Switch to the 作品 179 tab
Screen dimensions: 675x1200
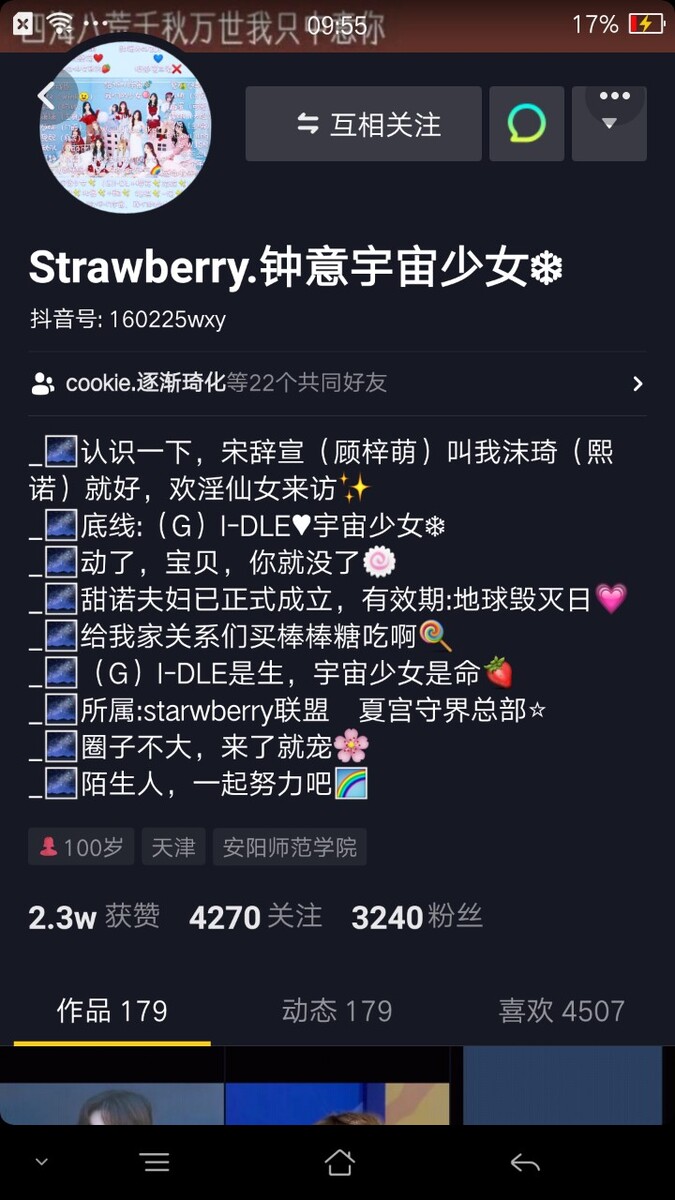[112, 1010]
